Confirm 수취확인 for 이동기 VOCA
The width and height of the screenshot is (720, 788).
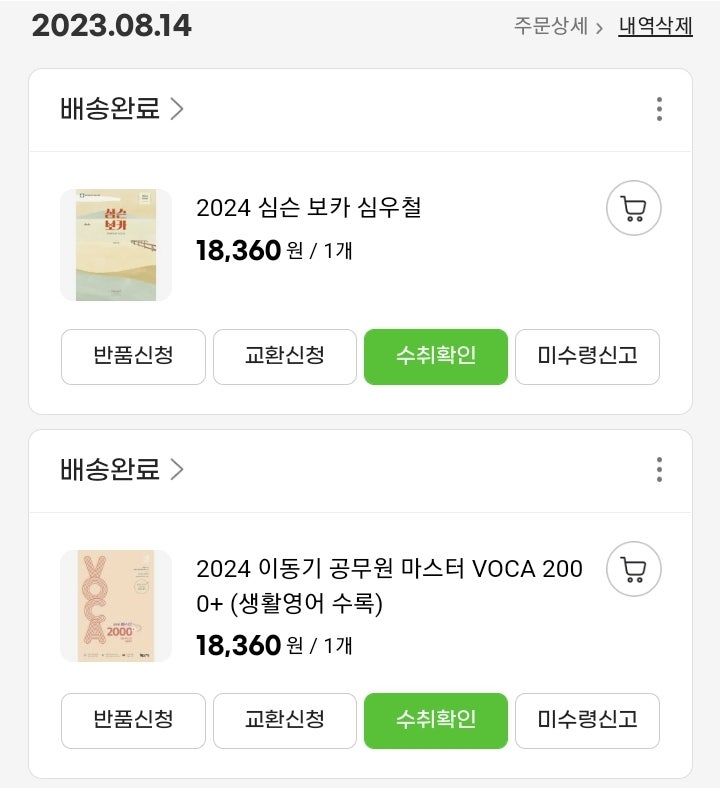tap(436, 720)
